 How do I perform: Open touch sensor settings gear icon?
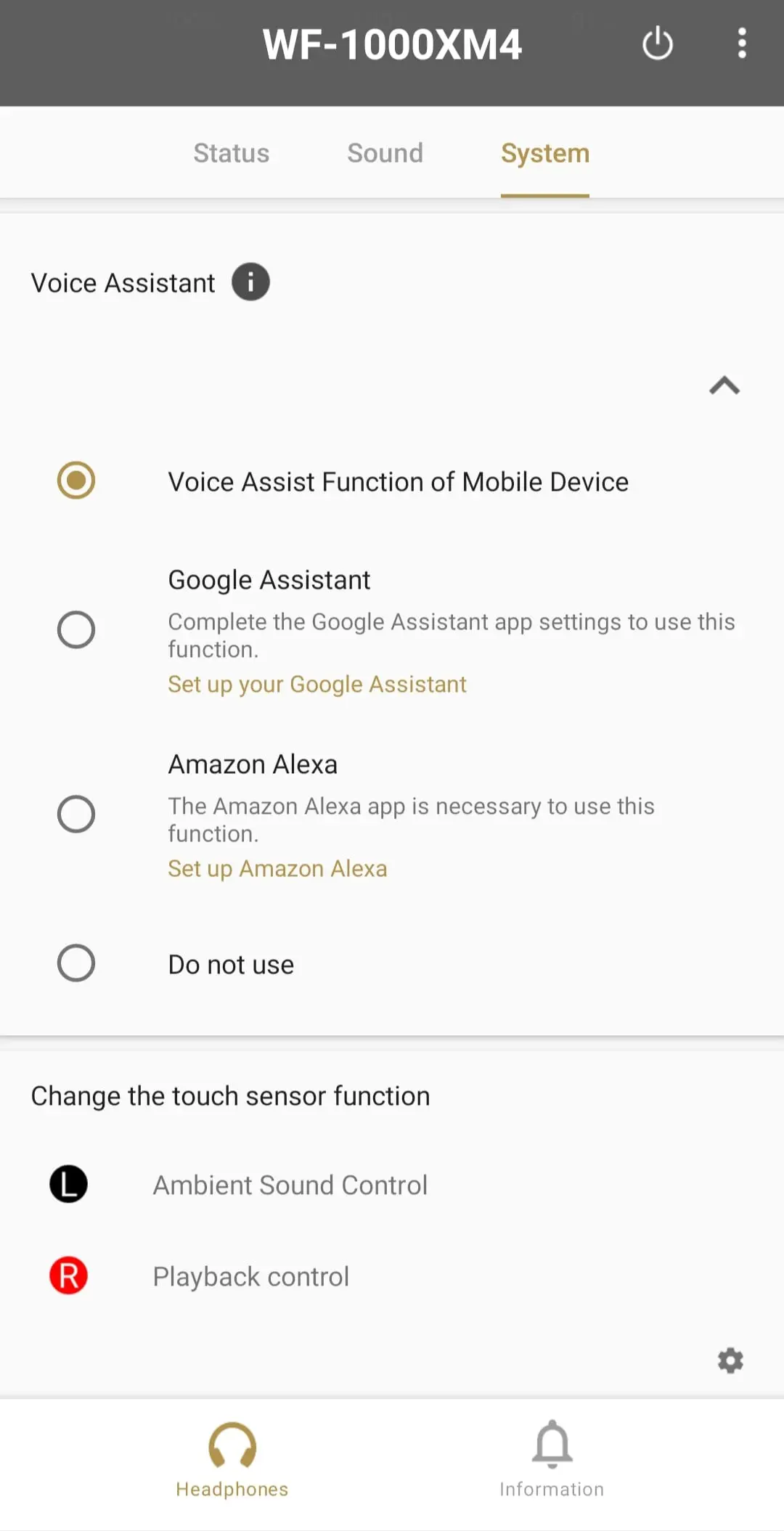730,1360
